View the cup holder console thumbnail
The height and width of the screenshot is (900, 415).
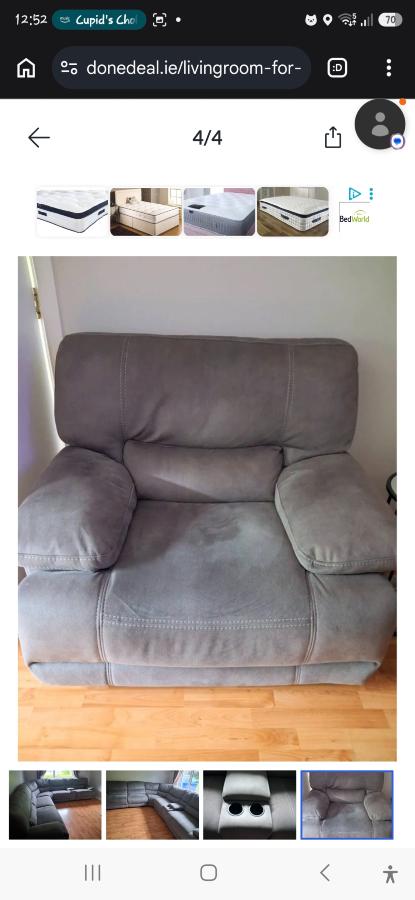tap(250, 805)
